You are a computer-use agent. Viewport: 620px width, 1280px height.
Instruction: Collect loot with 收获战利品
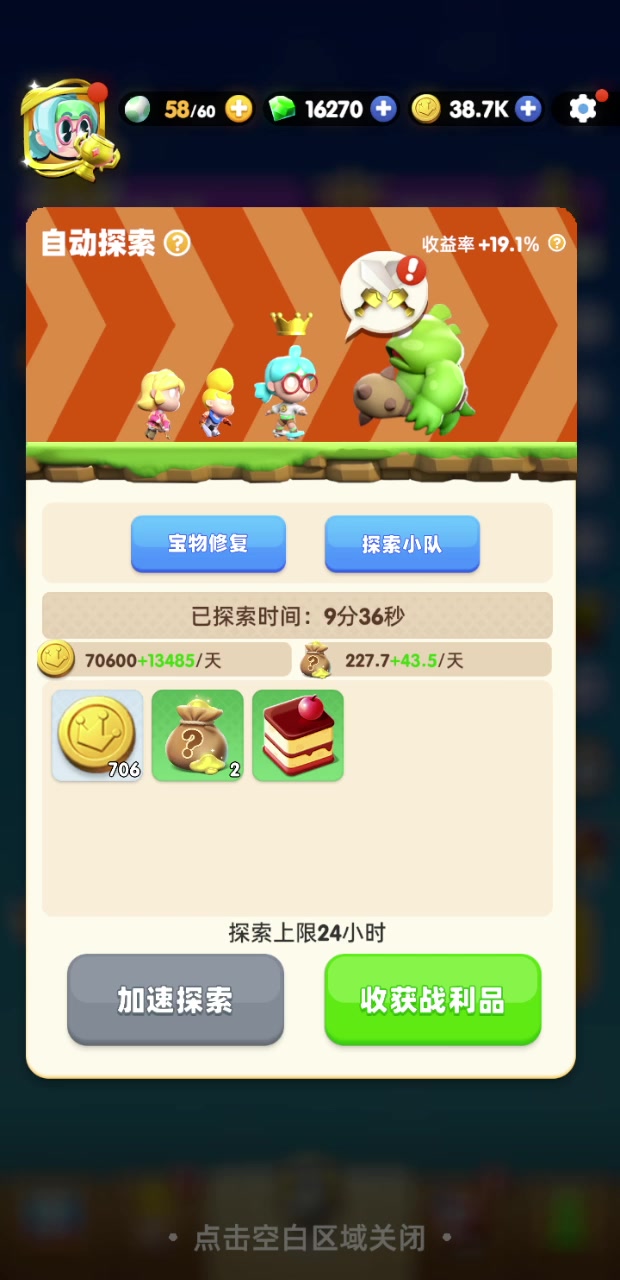coord(432,1000)
